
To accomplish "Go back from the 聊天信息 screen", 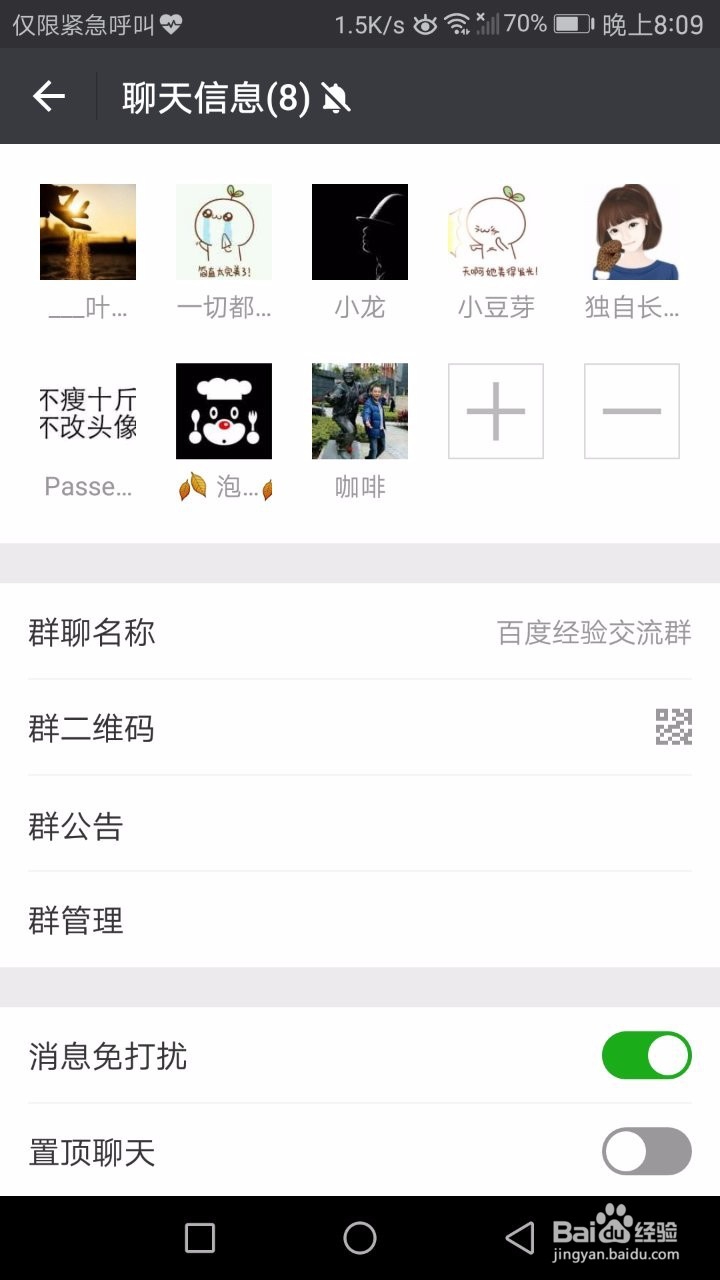I will coord(48,96).
